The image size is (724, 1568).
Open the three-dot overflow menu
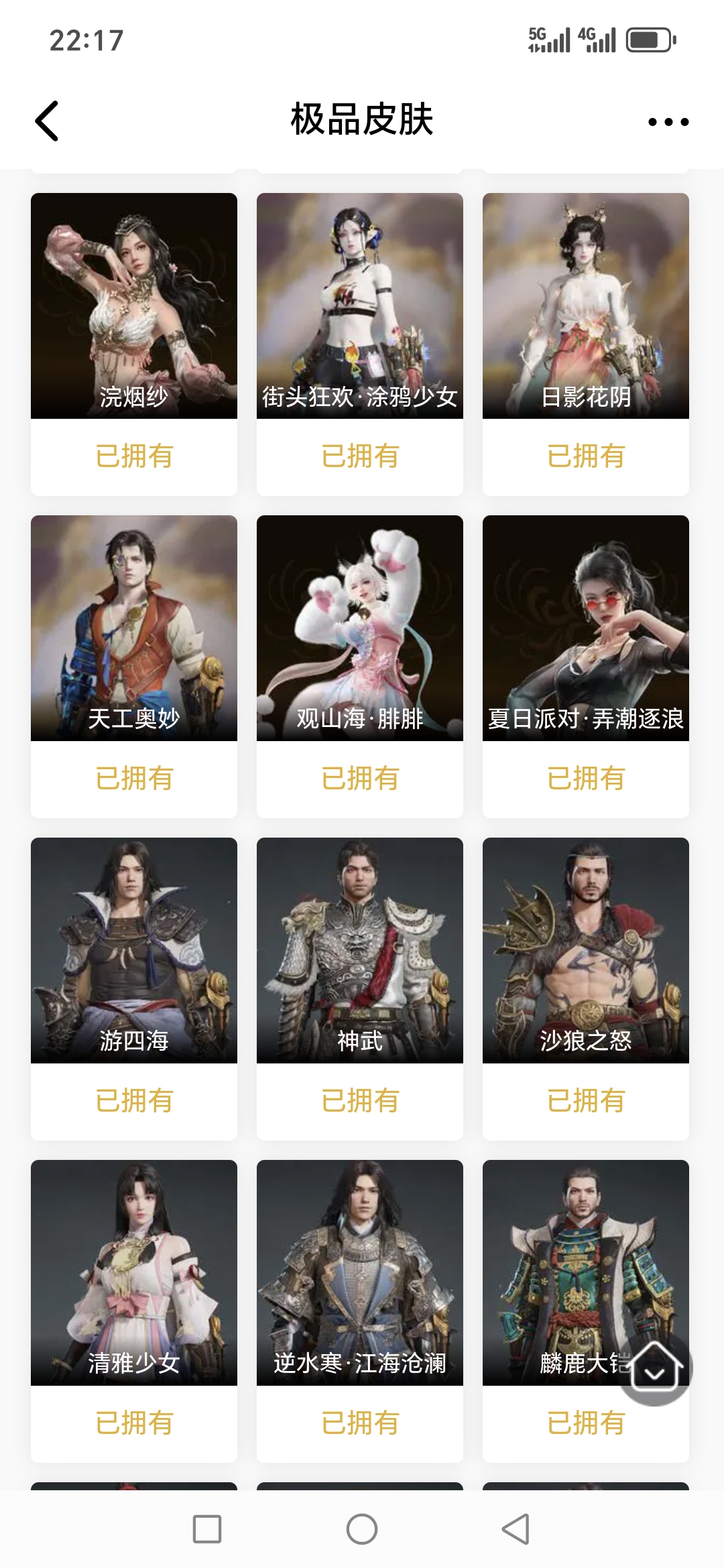[x=668, y=122]
